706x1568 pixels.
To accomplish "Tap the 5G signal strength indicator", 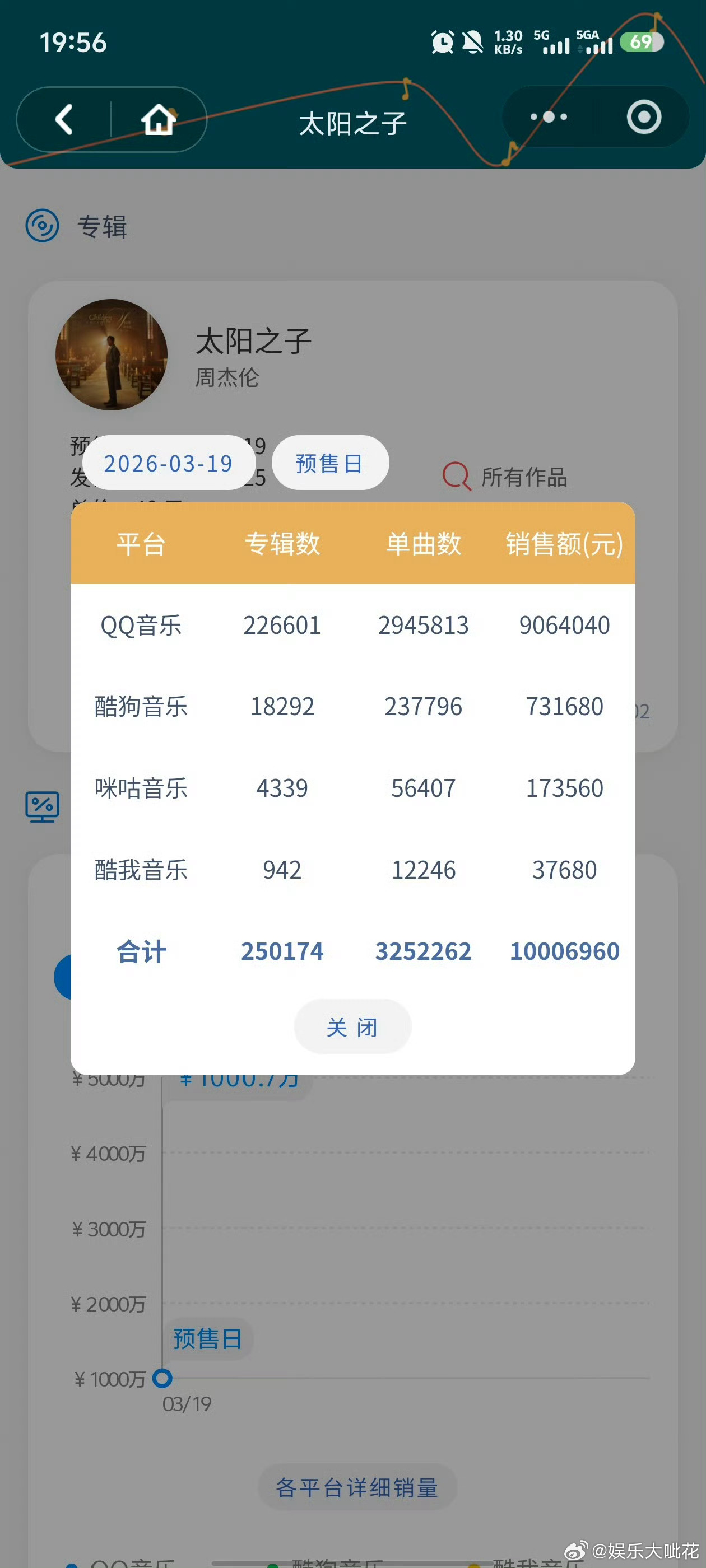I will click(555, 43).
